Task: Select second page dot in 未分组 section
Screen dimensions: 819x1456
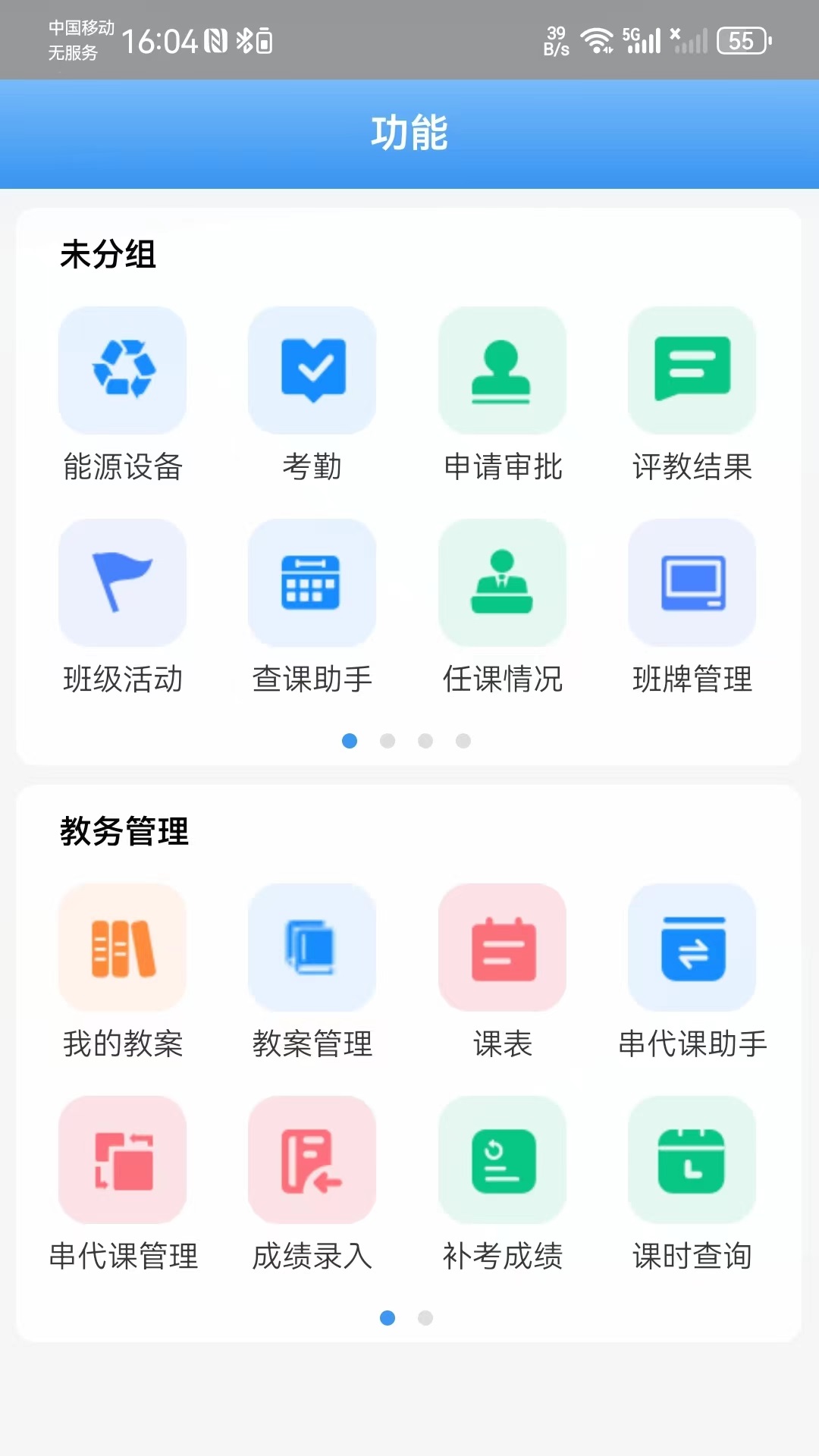Action: [388, 741]
